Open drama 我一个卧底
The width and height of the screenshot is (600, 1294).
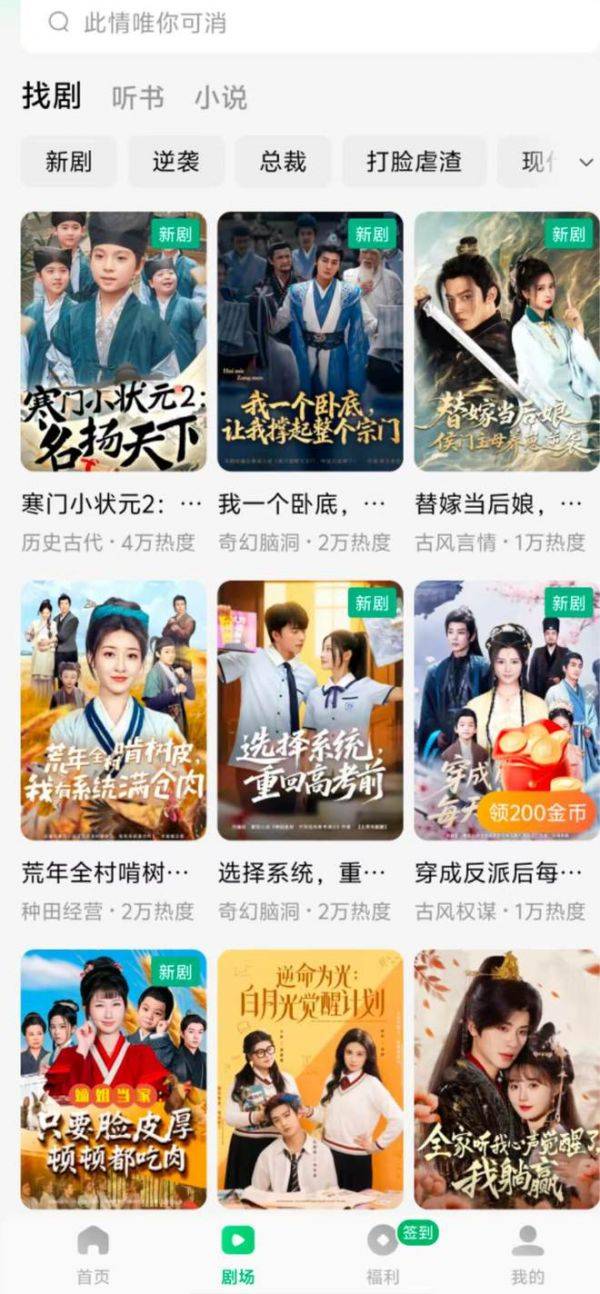[x=310, y=341]
